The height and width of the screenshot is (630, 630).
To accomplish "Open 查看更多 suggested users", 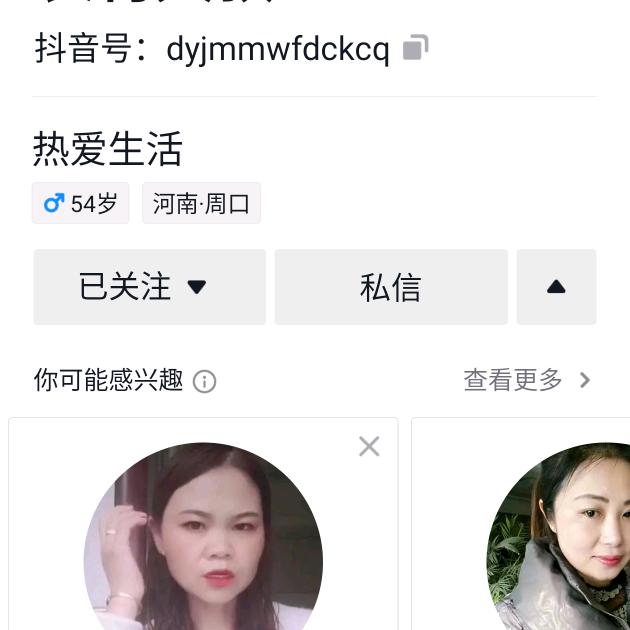I will pos(527,380).
